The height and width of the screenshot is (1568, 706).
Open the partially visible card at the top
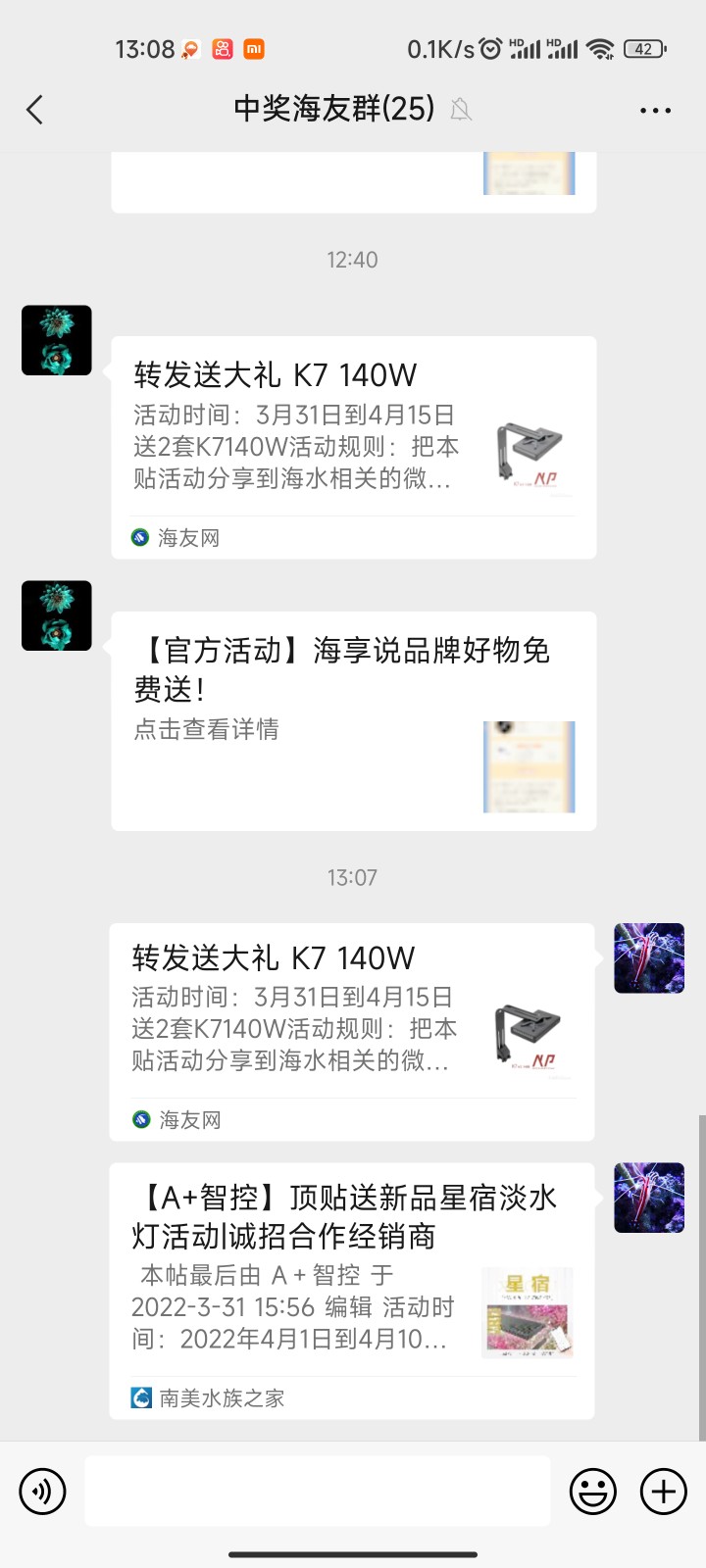[x=353, y=182]
